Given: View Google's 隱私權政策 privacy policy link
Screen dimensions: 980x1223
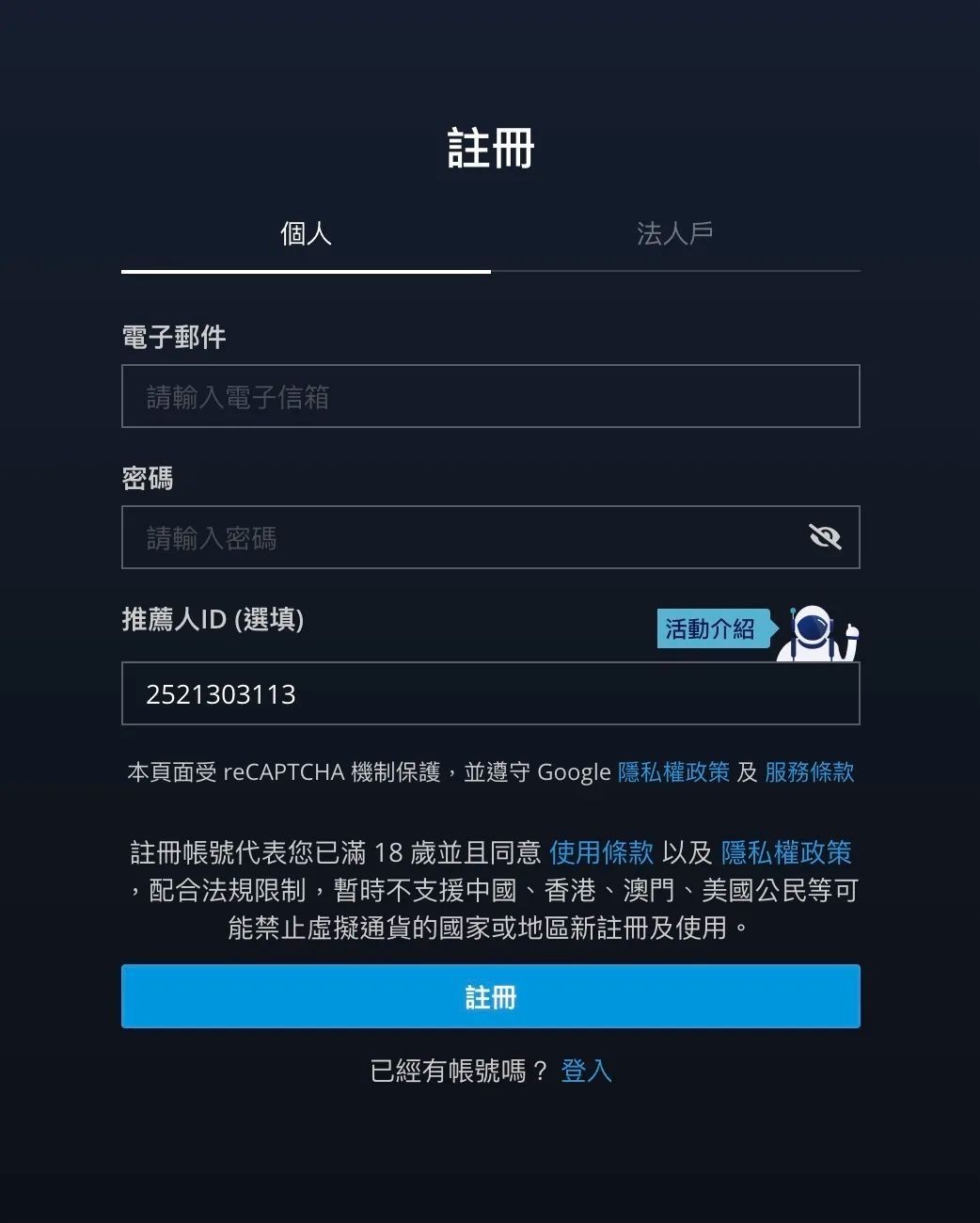Looking at the screenshot, I should pos(673,771).
